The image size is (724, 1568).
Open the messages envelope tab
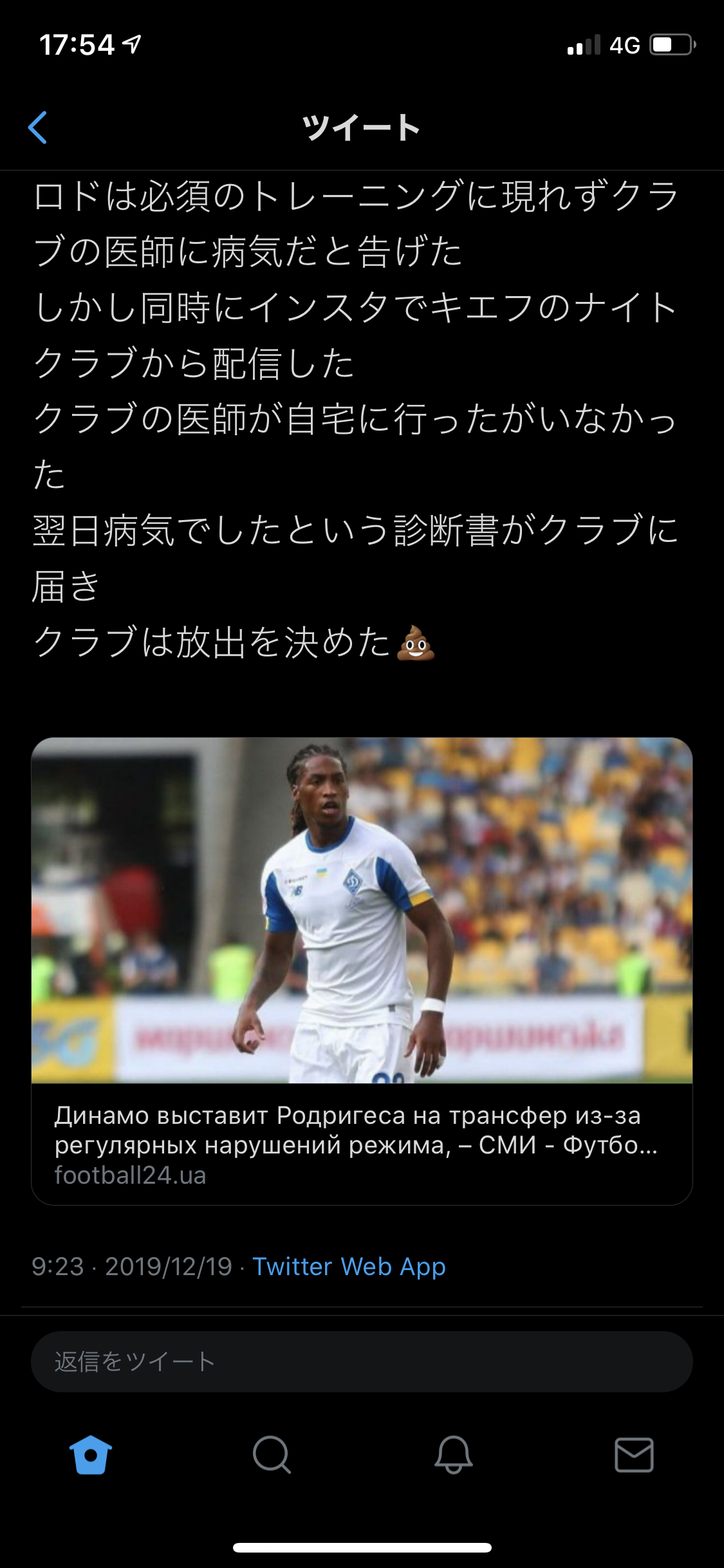(634, 1455)
